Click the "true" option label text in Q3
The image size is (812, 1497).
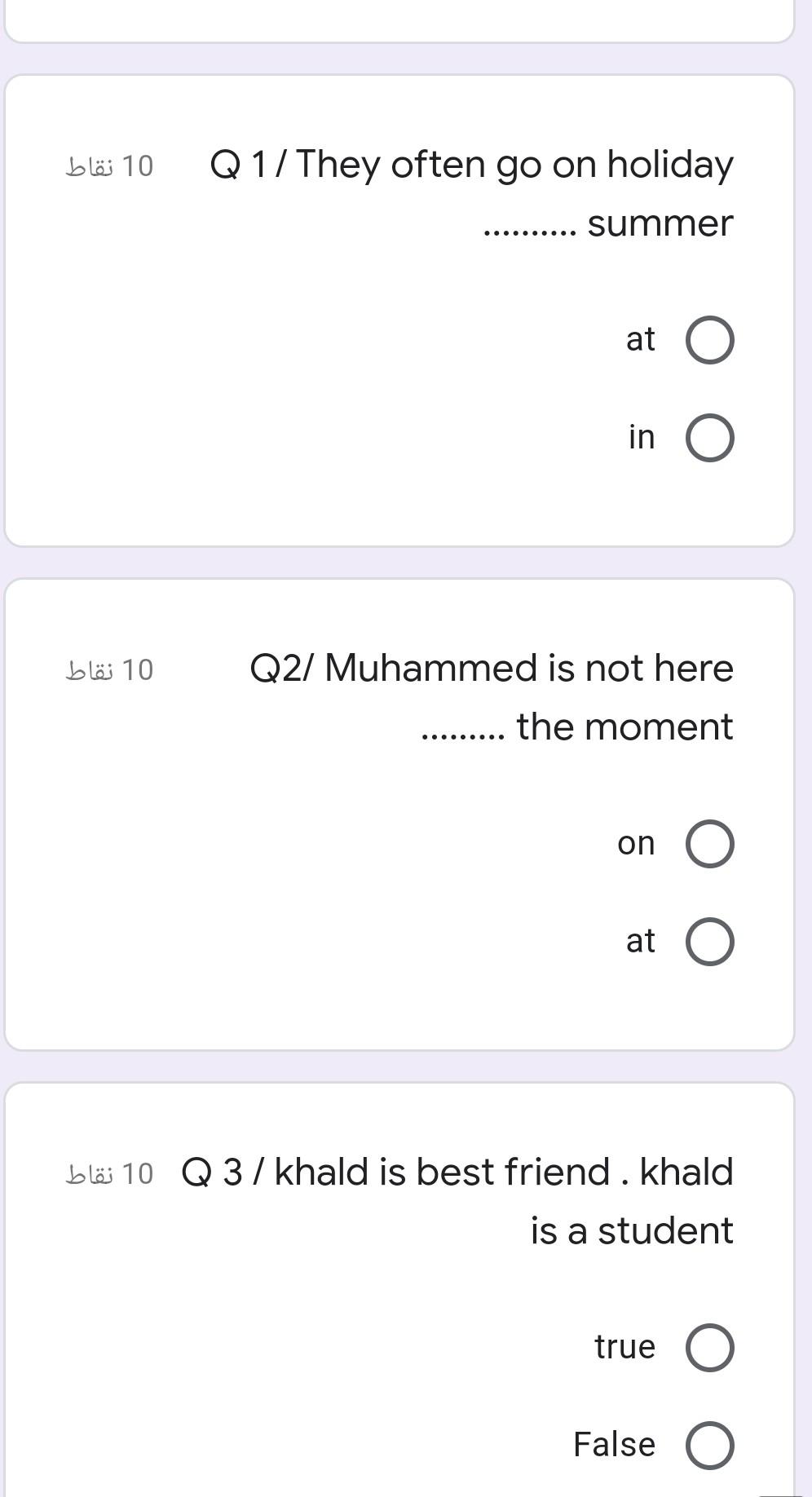point(626,1346)
